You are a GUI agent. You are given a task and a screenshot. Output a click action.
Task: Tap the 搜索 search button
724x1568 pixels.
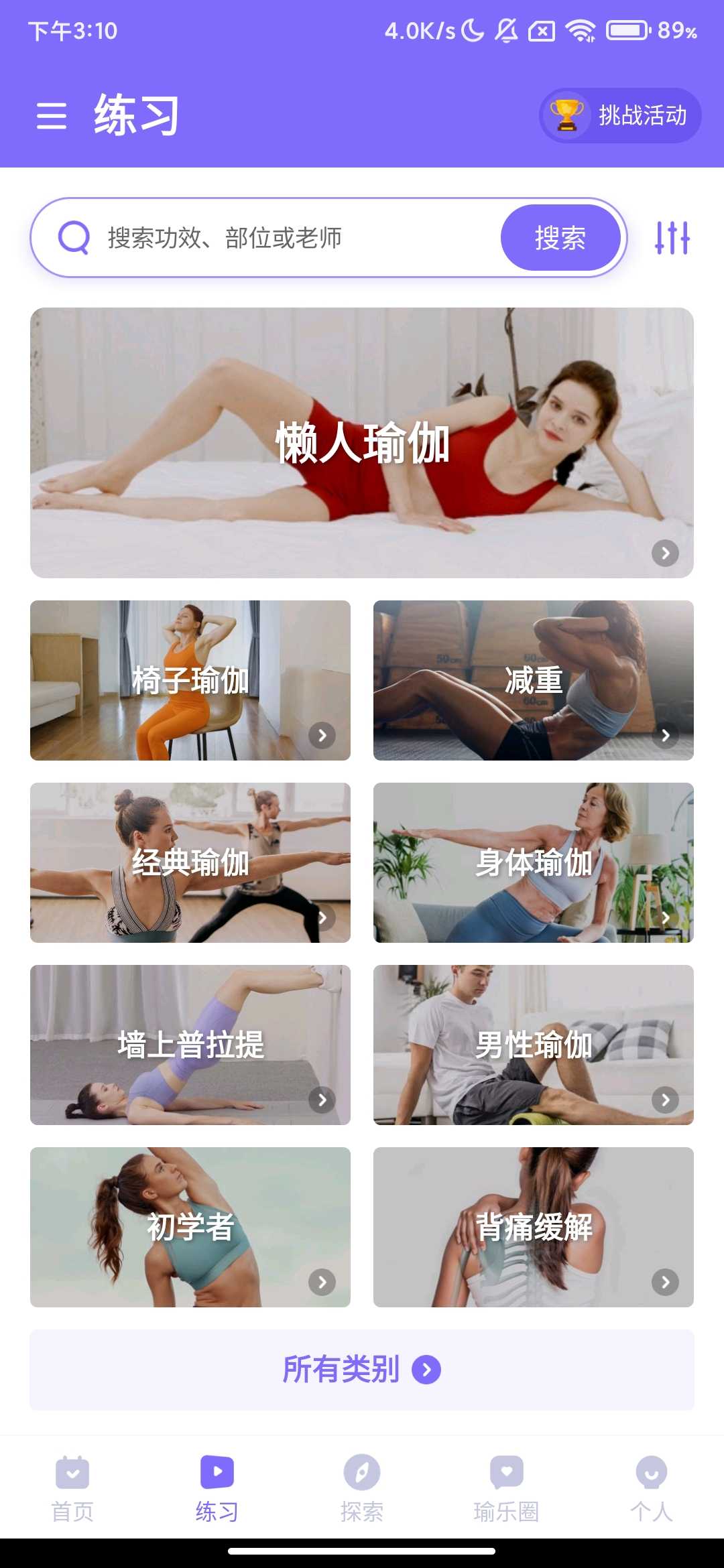[x=560, y=237]
